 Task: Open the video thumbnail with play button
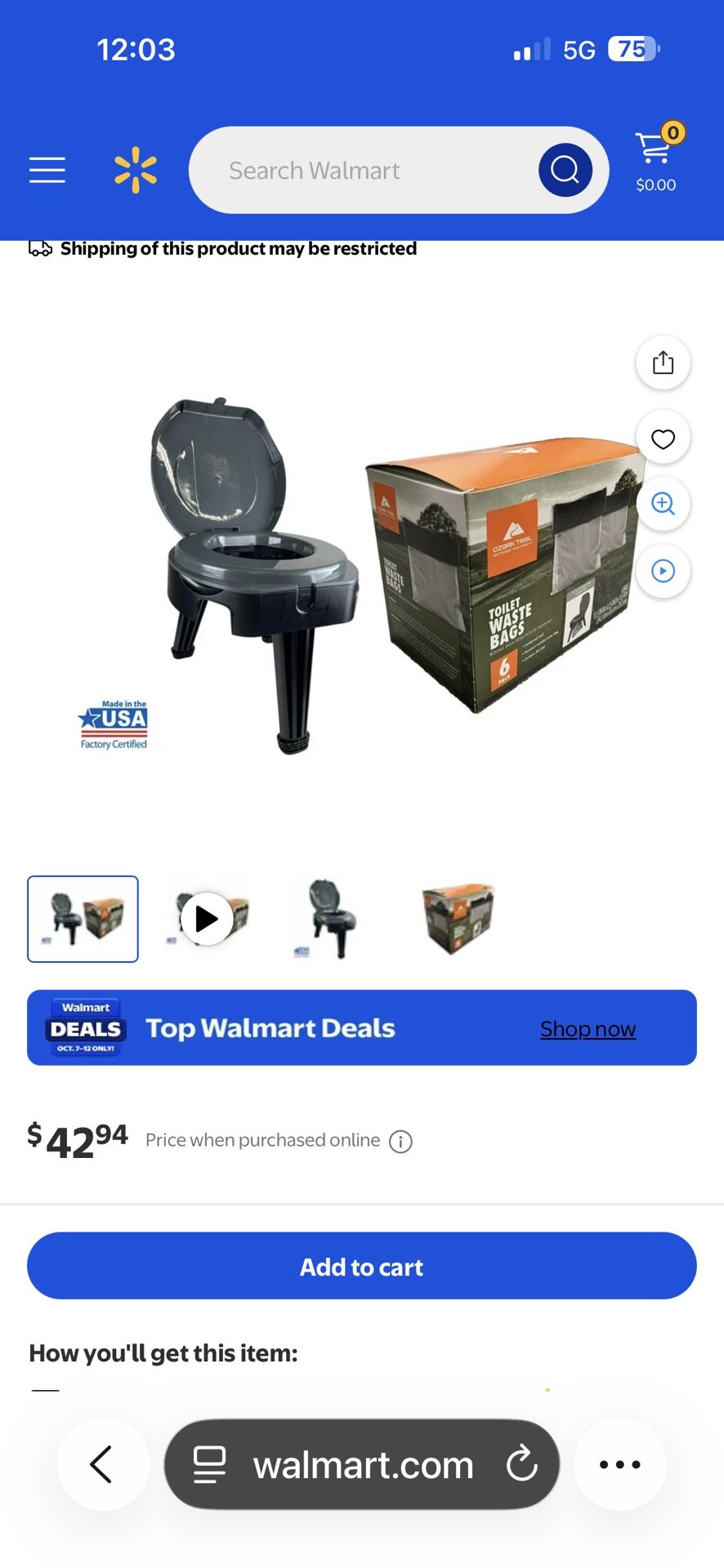[x=207, y=919]
